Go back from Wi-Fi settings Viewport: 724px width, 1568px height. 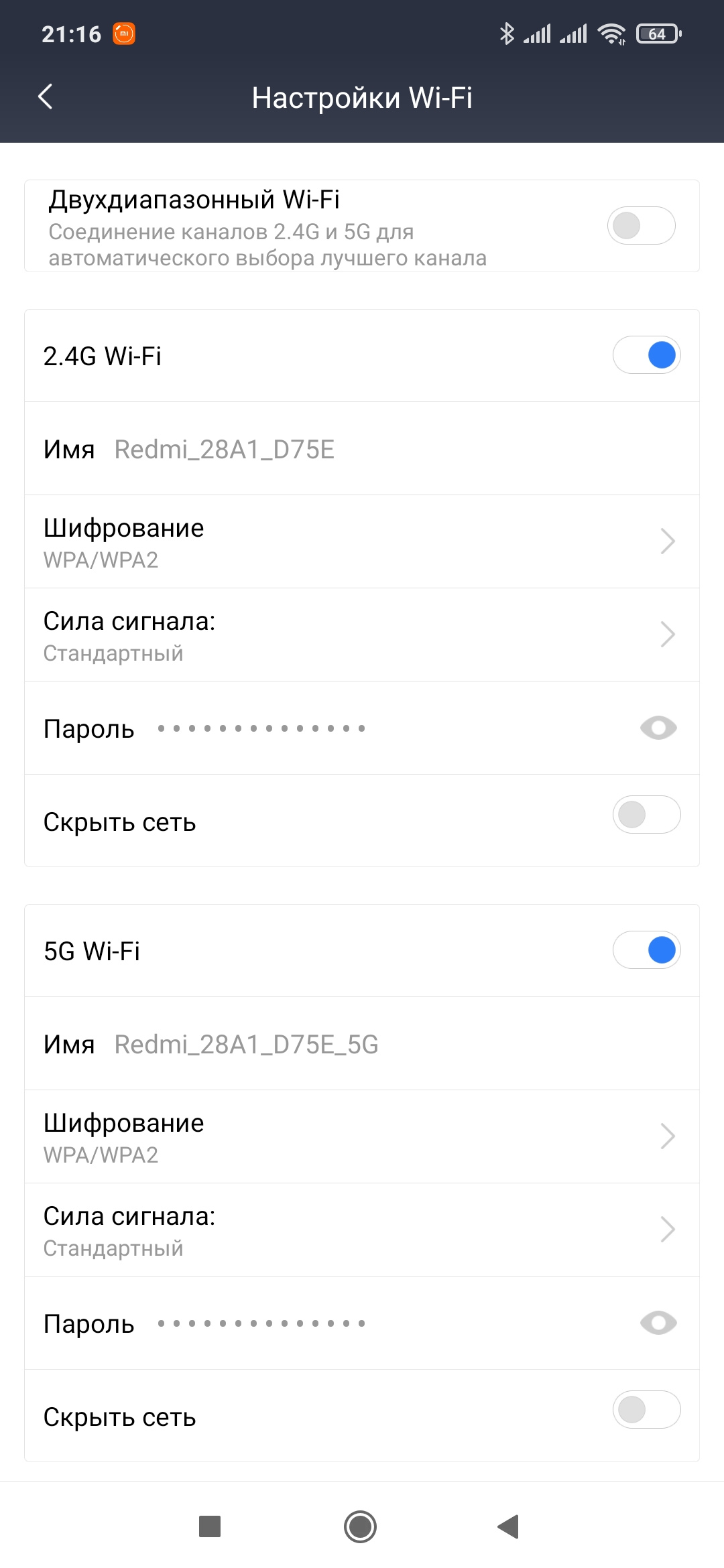46,97
